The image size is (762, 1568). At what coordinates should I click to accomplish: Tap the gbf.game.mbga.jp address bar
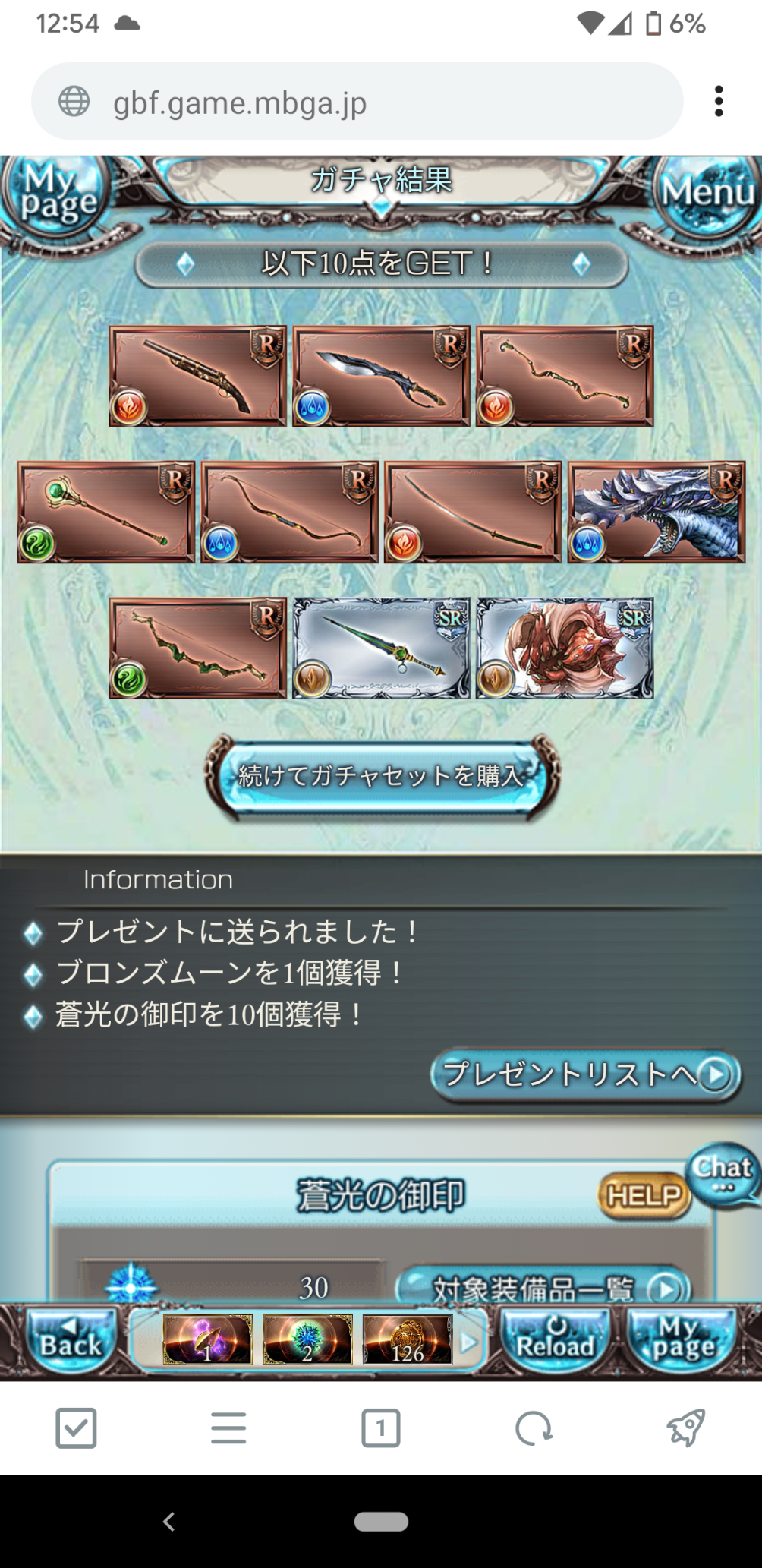click(x=357, y=102)
